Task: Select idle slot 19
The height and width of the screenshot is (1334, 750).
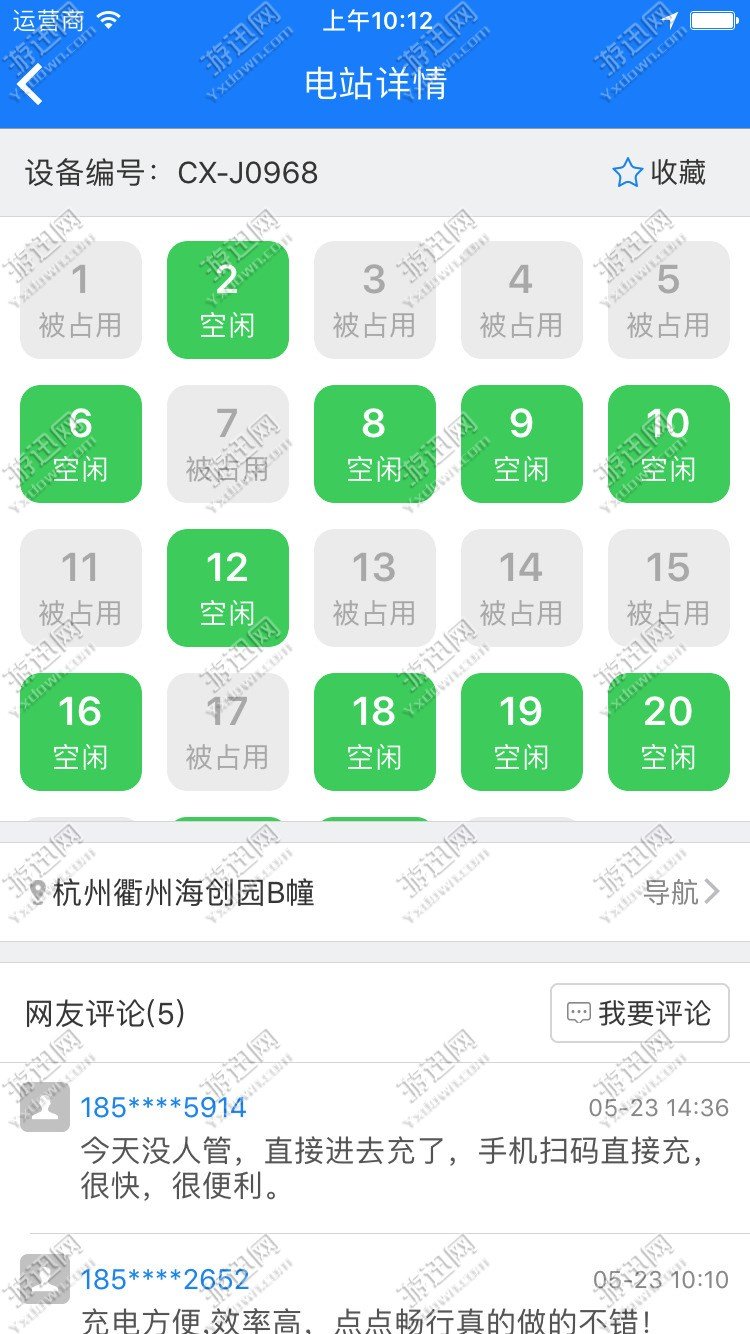Action: coord(522,732)
